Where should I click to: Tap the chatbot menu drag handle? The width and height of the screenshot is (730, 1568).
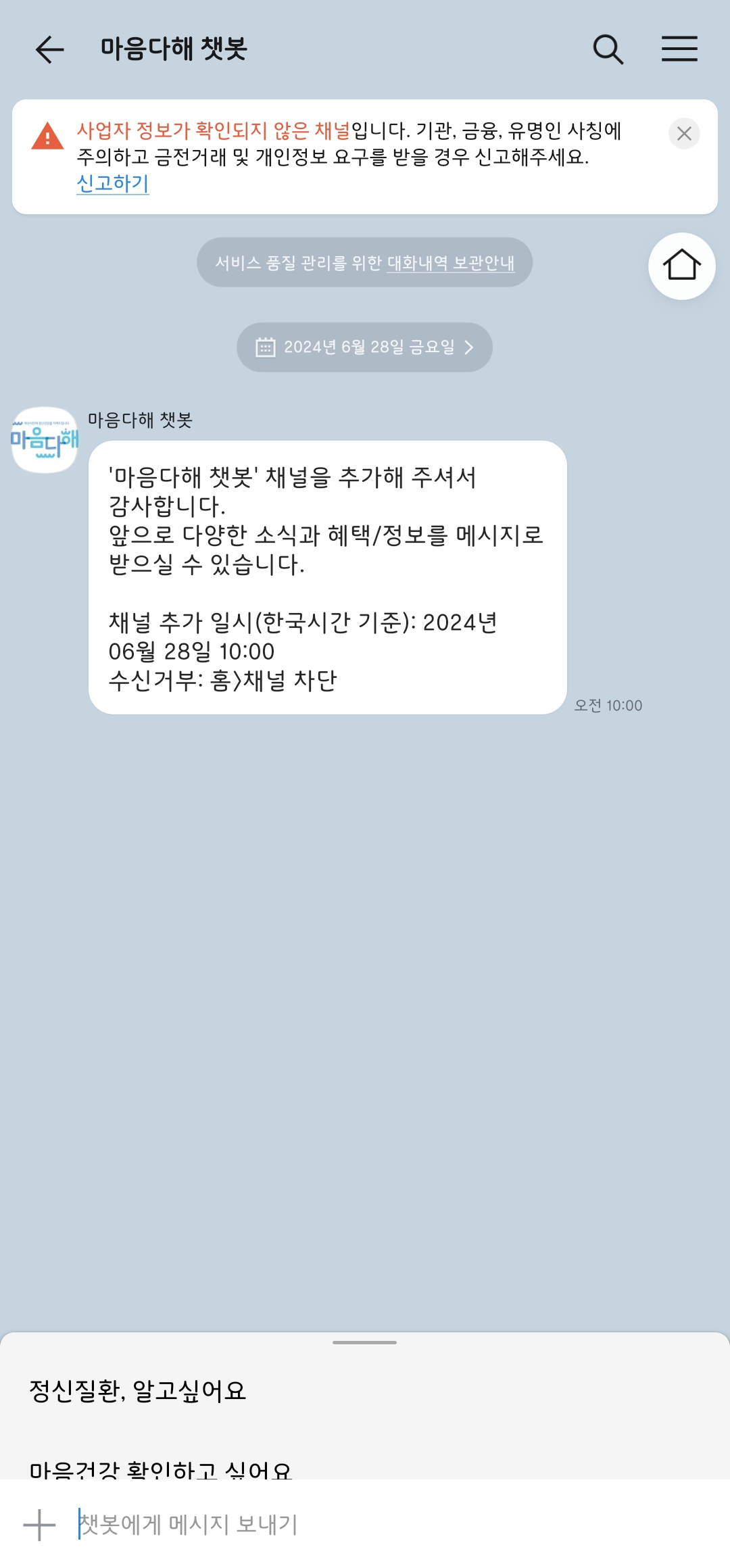[364, 1342]
